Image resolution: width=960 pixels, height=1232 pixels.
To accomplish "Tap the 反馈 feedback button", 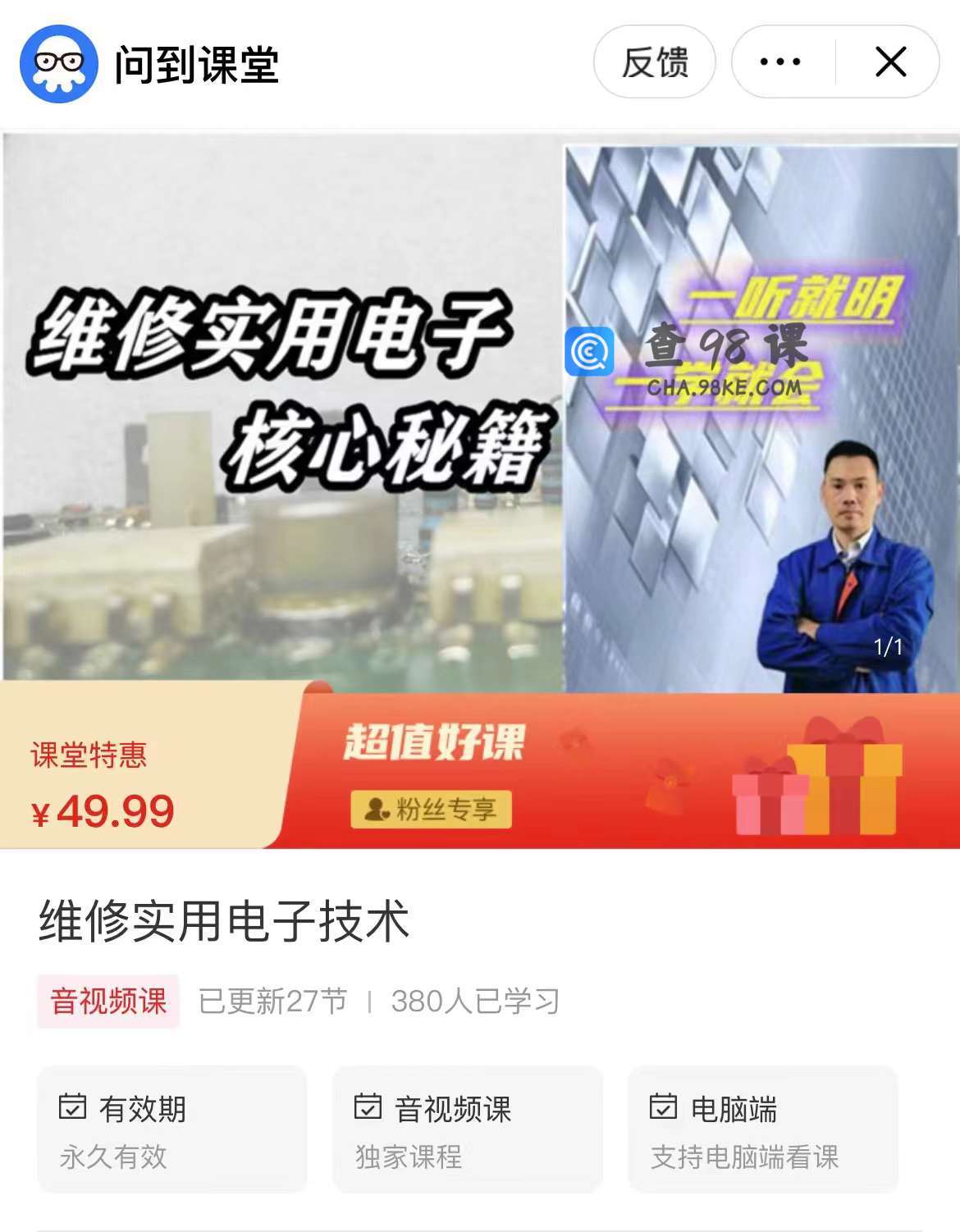I will 654,62.
